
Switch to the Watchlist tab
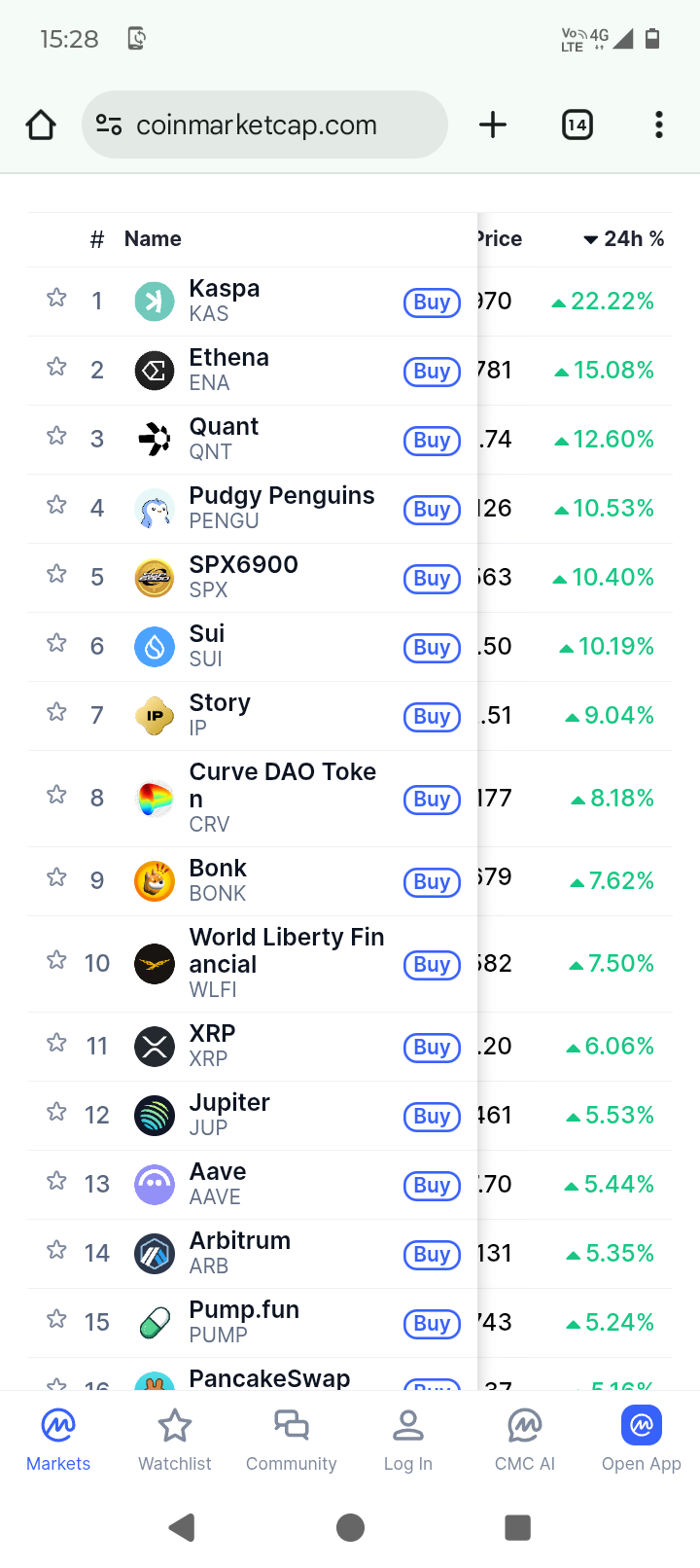175,1440
